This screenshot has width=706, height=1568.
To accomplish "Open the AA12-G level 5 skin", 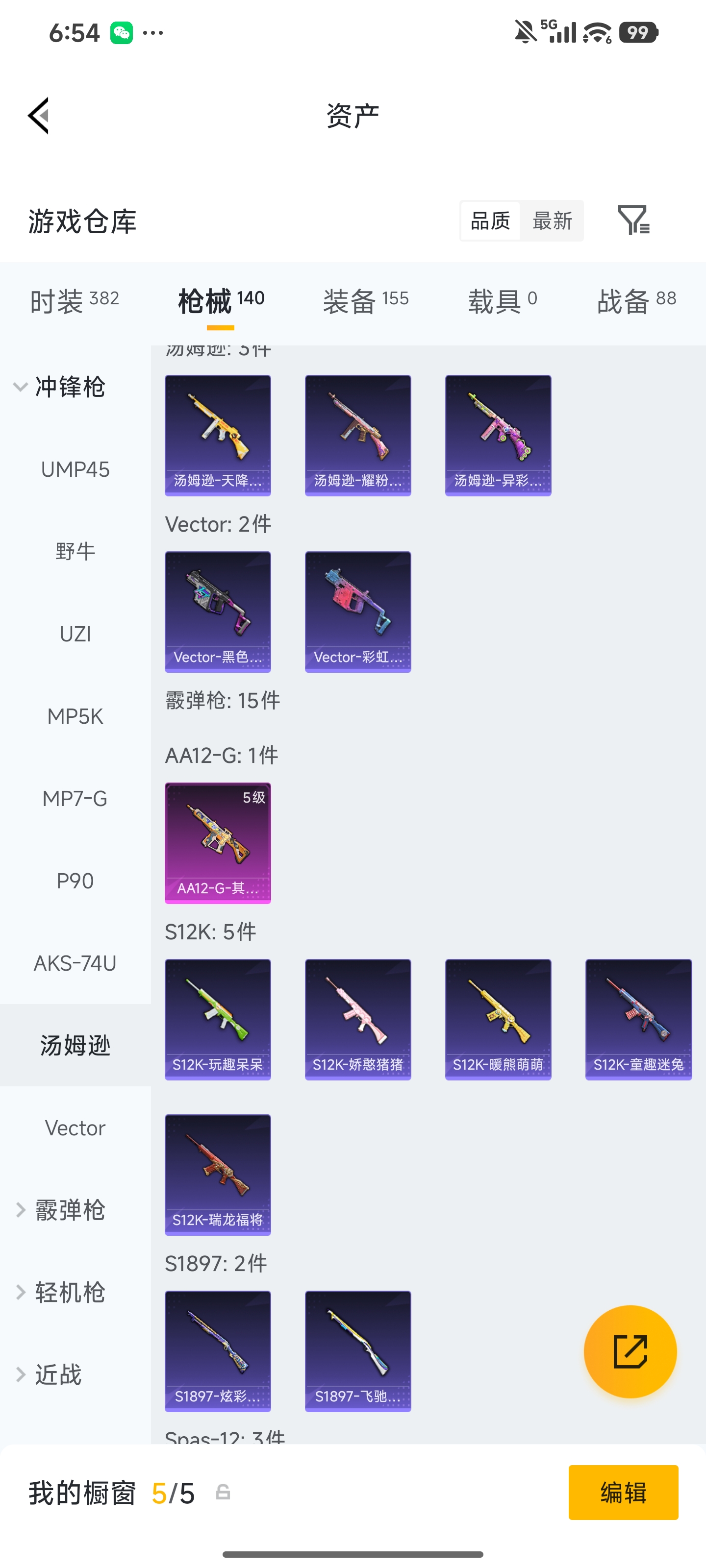I will (218, 843).
